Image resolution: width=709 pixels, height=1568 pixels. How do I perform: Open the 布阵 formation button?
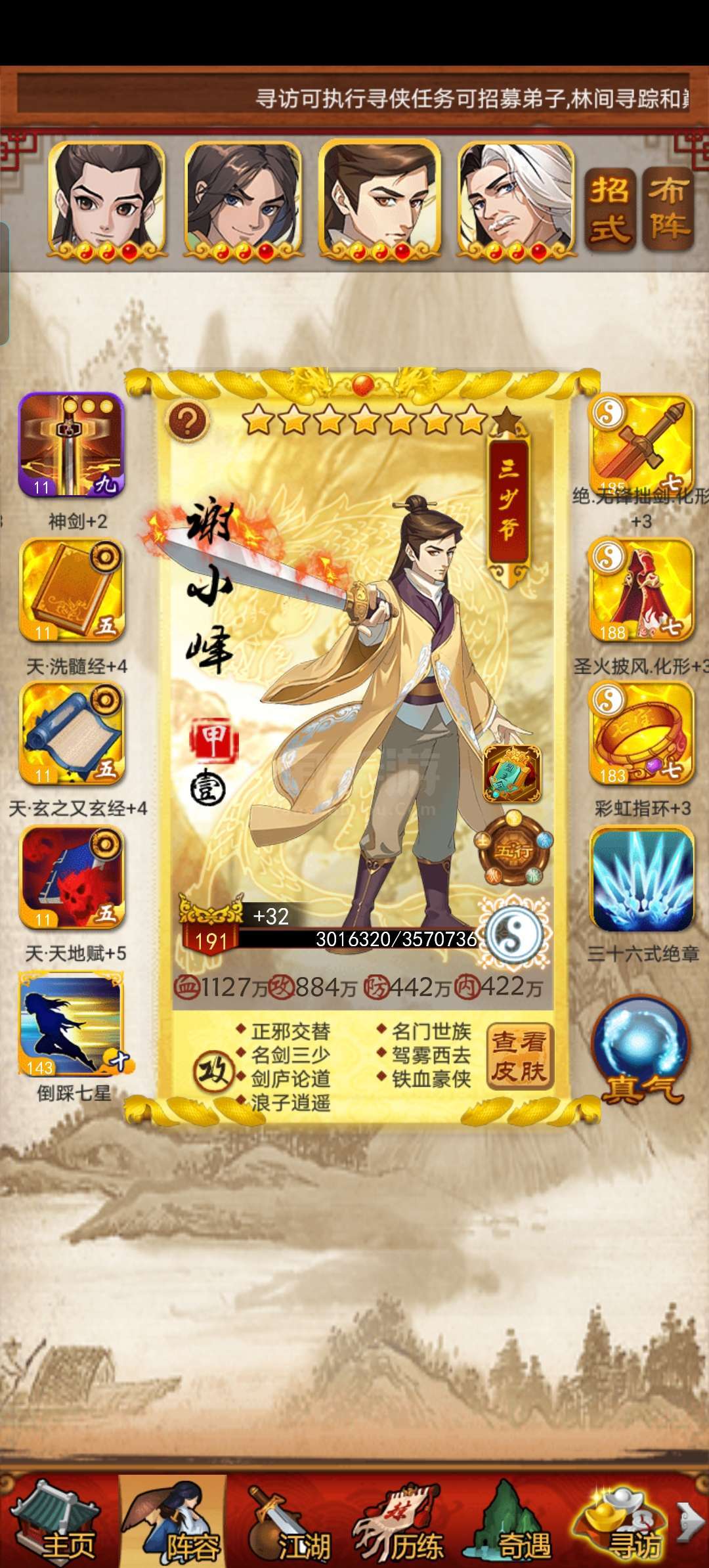(x=668, y=210)
